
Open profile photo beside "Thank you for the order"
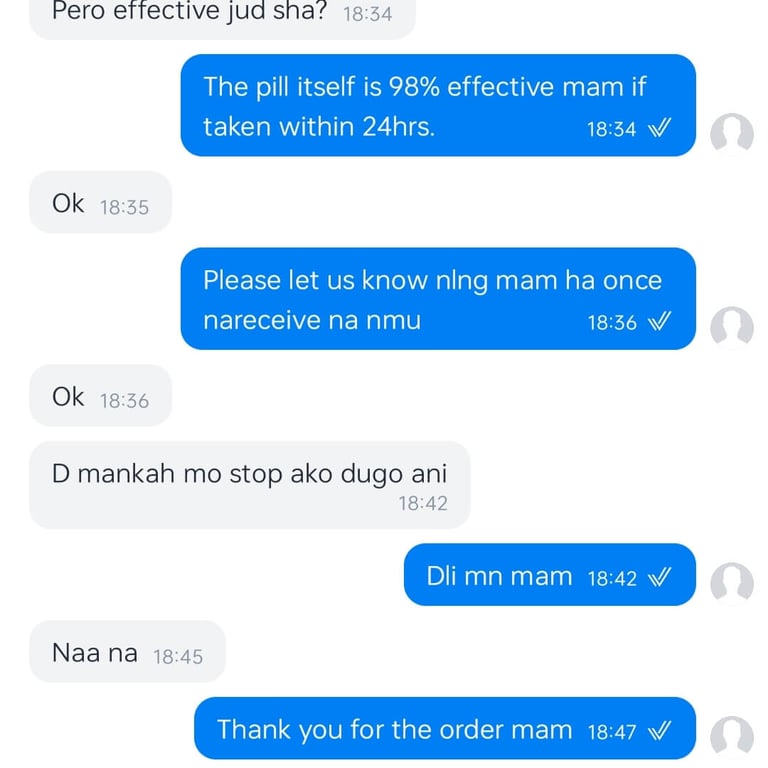[x=731, y=737]
